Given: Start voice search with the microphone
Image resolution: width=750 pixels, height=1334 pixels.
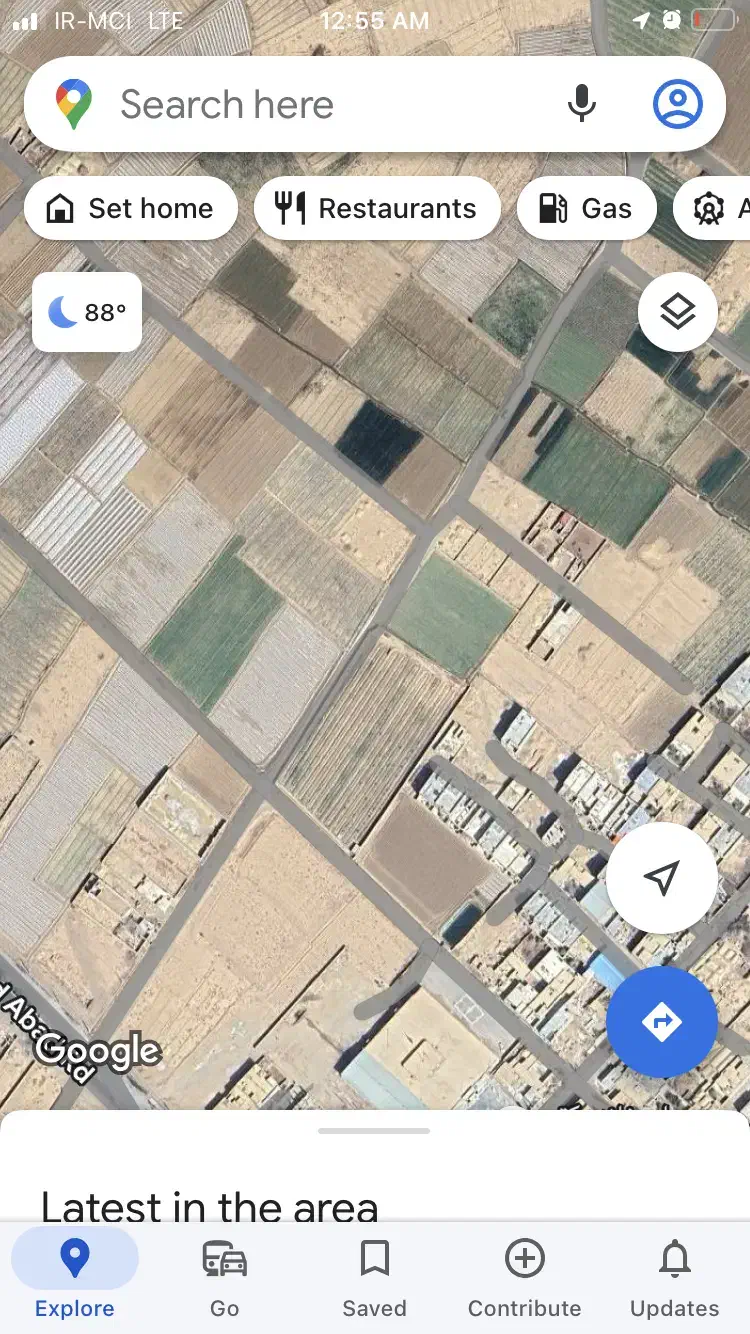Looking at the screenshot, I should [582, 104].
